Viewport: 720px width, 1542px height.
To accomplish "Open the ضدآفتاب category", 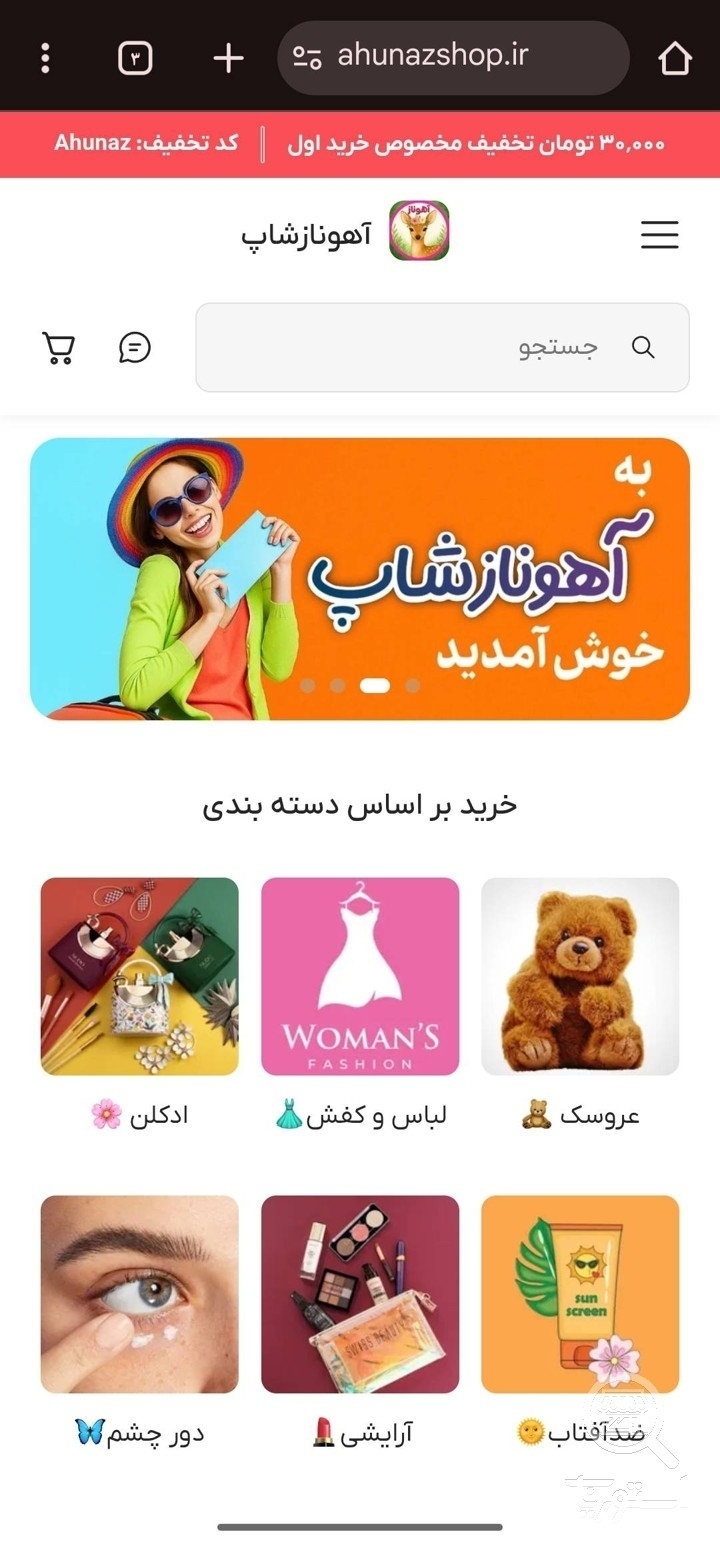I will tap(580, 1294).
